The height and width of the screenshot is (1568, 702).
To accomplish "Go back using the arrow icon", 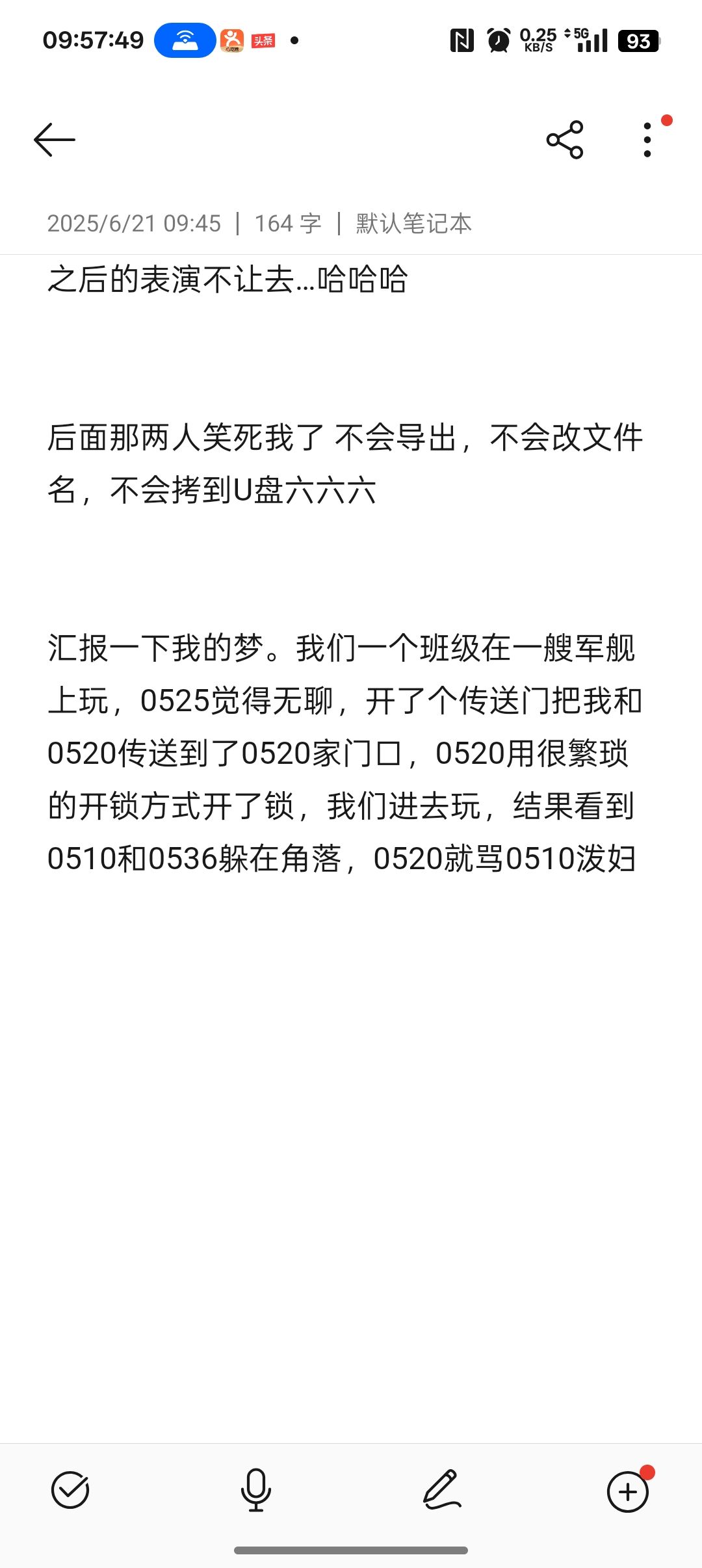I will (x=55, y=140).
